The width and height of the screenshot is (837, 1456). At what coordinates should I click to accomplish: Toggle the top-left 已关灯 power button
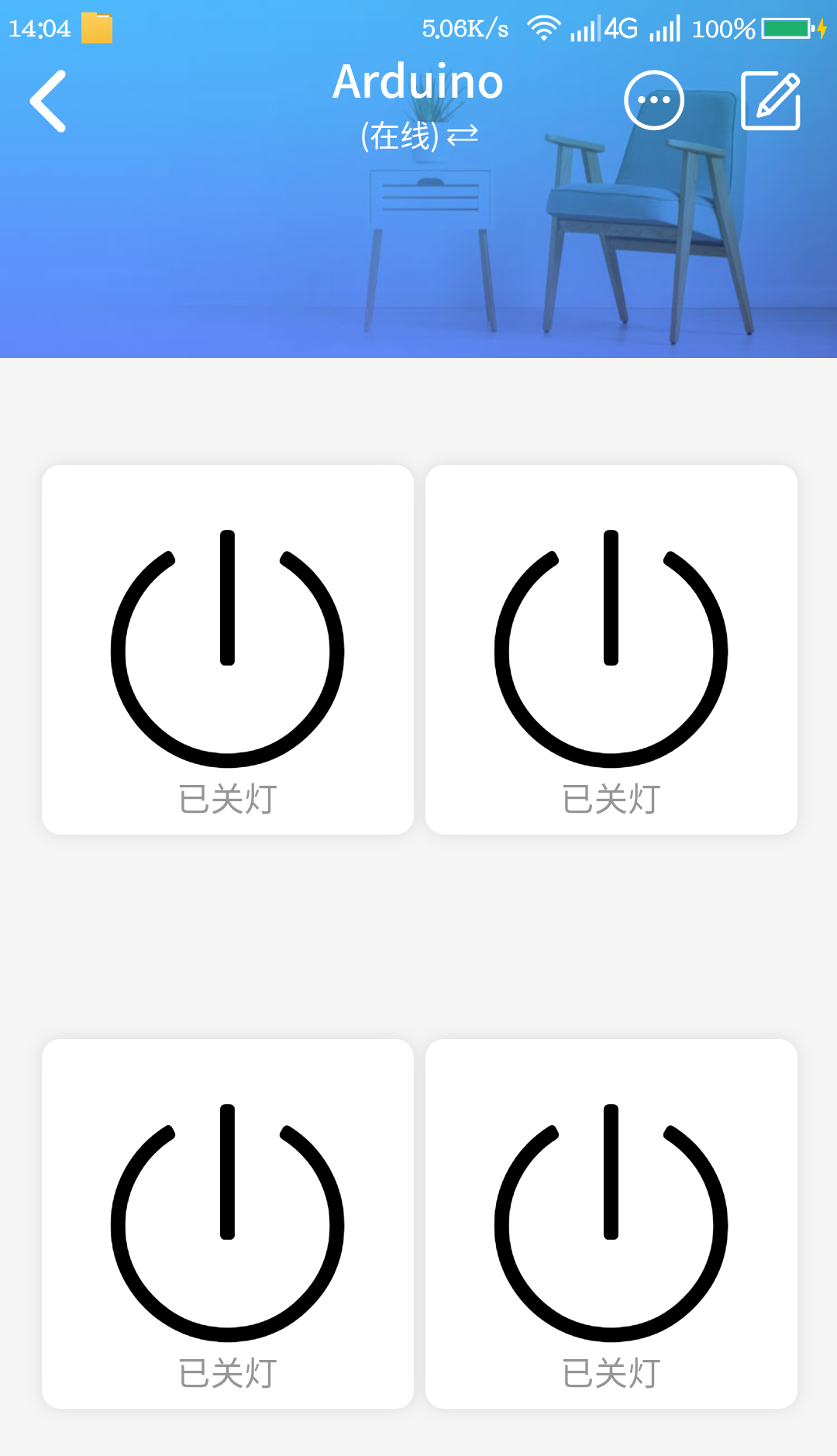[227, 649]
